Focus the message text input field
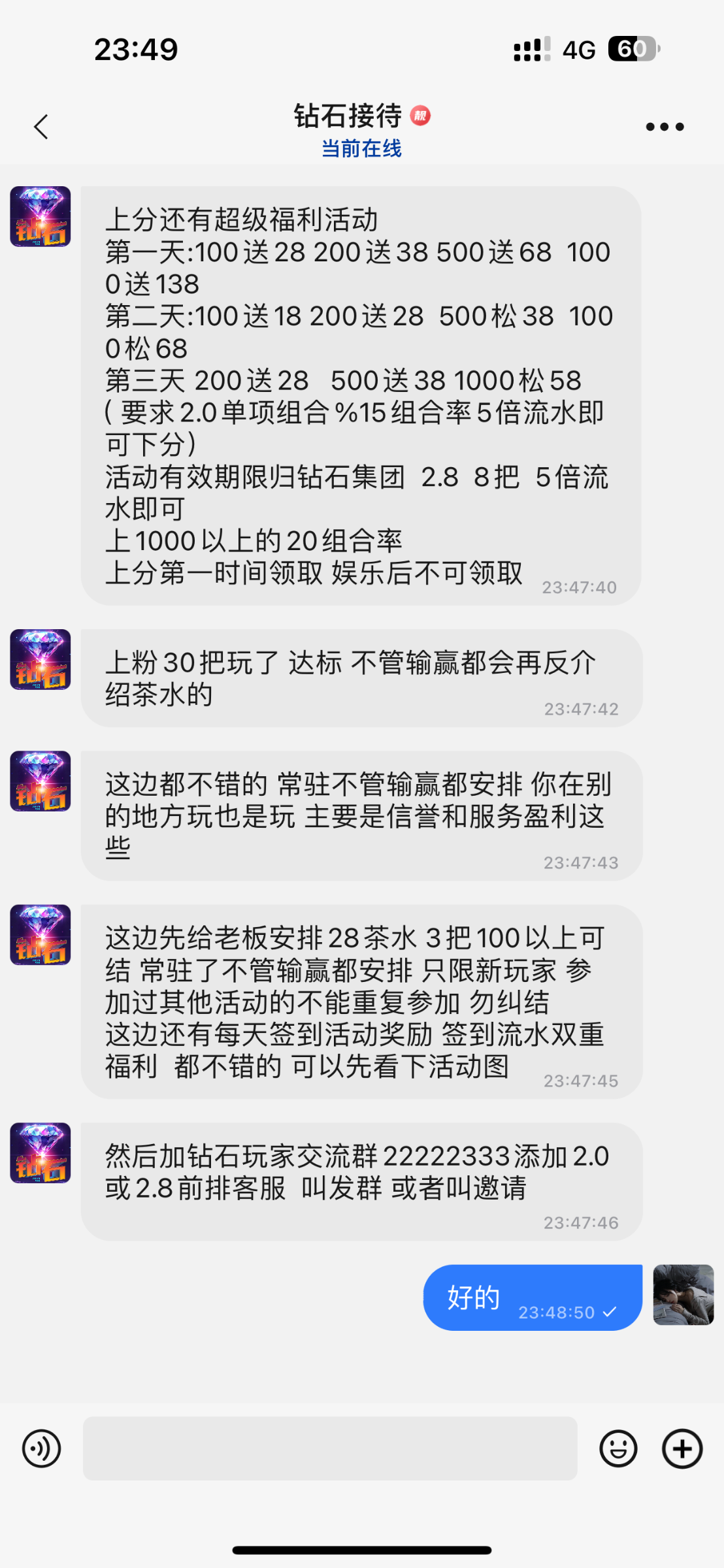This screenshot has width=724, height=1568. tap(330, 1448)
